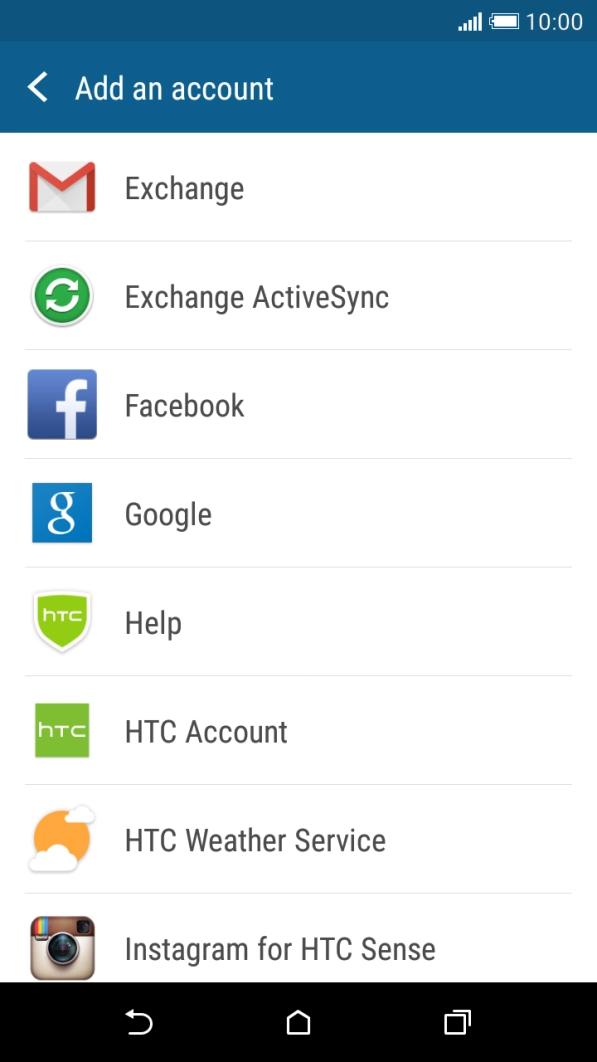Select the Exchange account option
Viewport: 597px width, 1062px height.
pos(298,188)
